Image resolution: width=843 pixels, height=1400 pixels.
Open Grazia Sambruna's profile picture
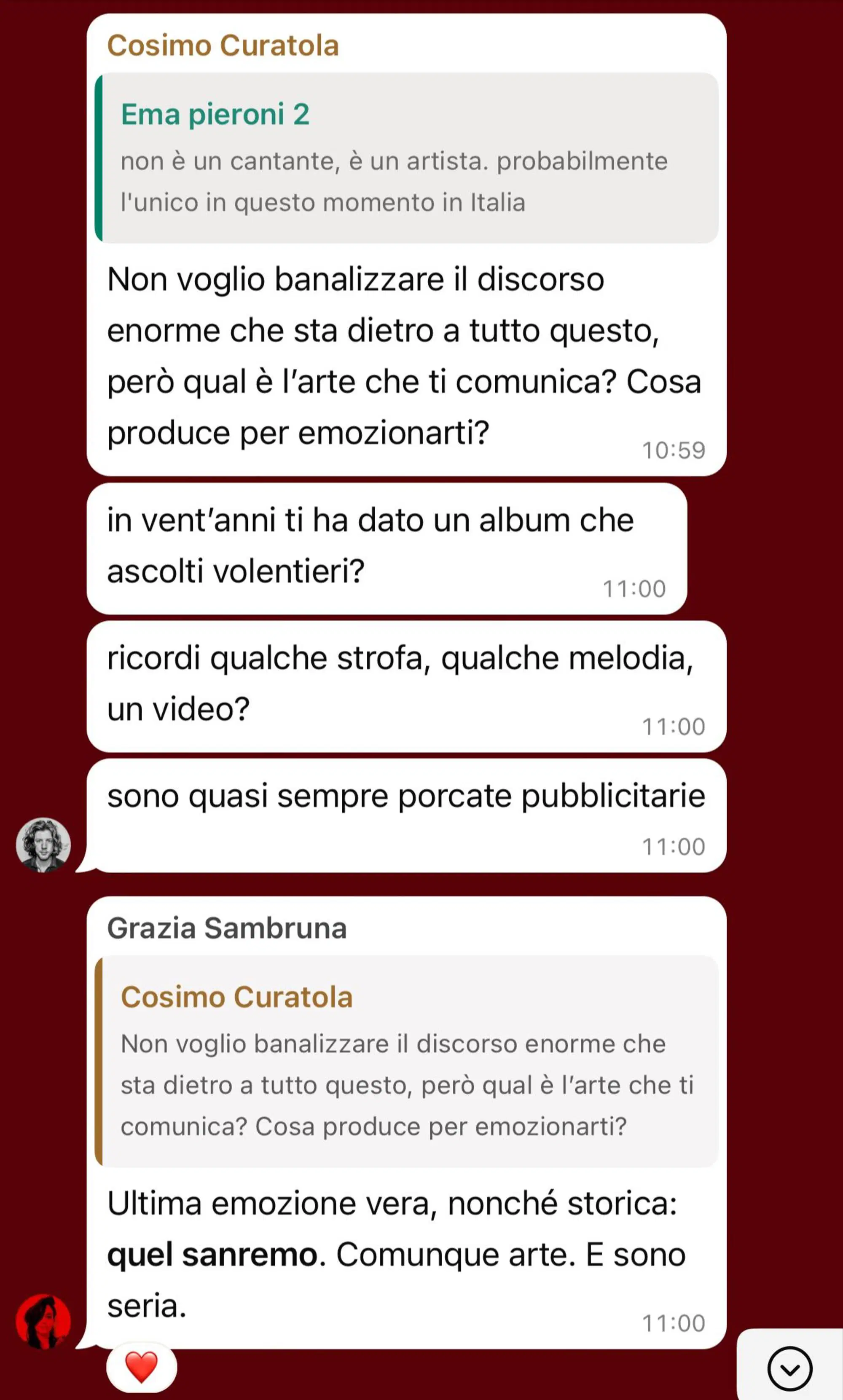click(x=43, y=1321)
